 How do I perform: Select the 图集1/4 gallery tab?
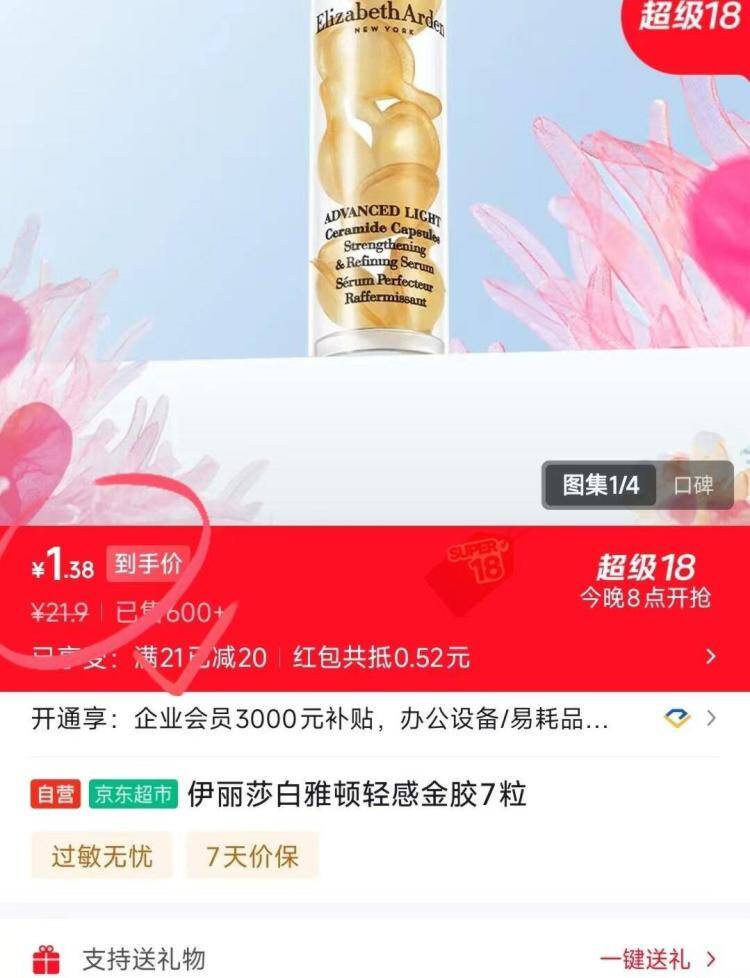click(600, 486)
